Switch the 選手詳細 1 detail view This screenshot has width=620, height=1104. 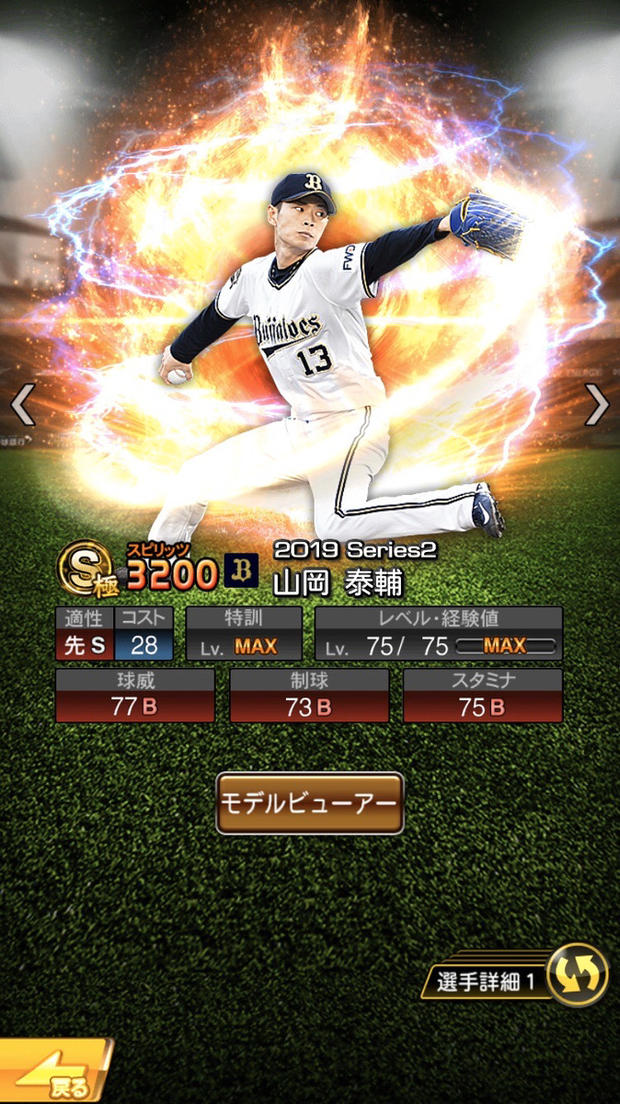[x=577, y=974]
